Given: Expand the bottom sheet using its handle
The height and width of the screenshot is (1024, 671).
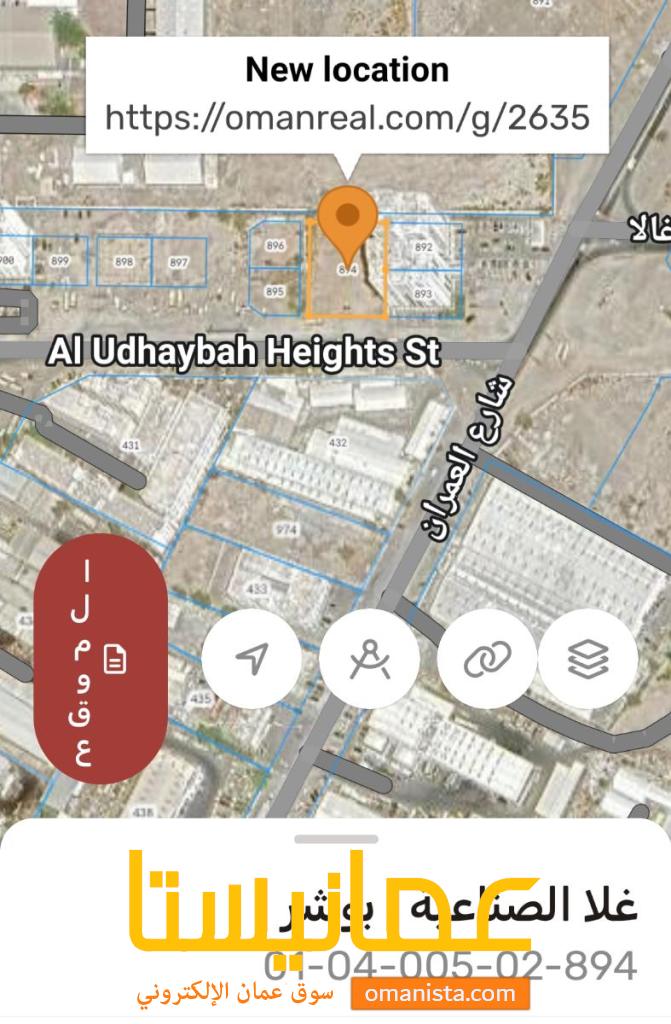Looking at the screenshot, I should coord(337,838).
